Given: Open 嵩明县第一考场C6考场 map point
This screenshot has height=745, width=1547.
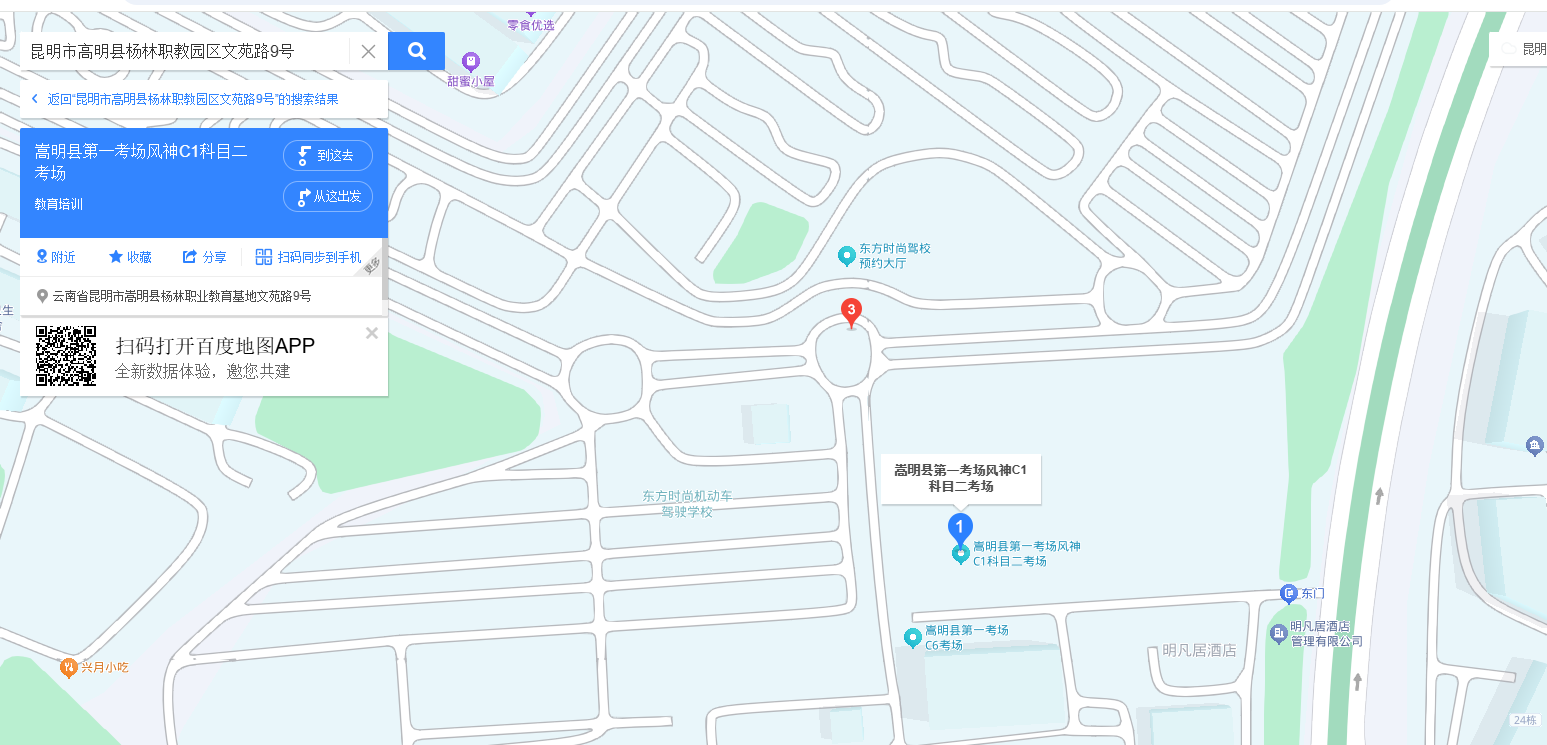Looking at the screenshot, I should [x=912, y=637].
